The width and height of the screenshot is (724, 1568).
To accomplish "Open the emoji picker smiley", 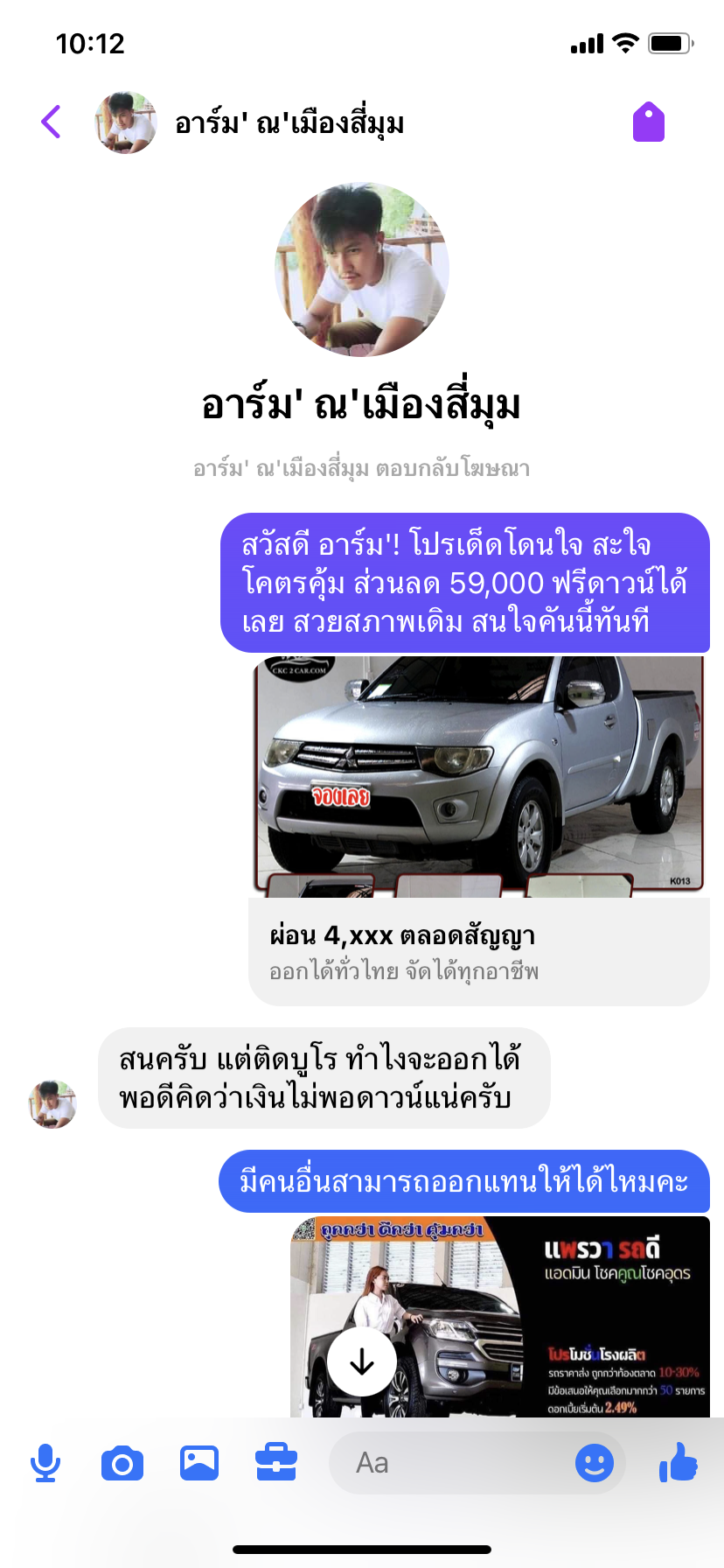I will click(x=595, y=1463).
